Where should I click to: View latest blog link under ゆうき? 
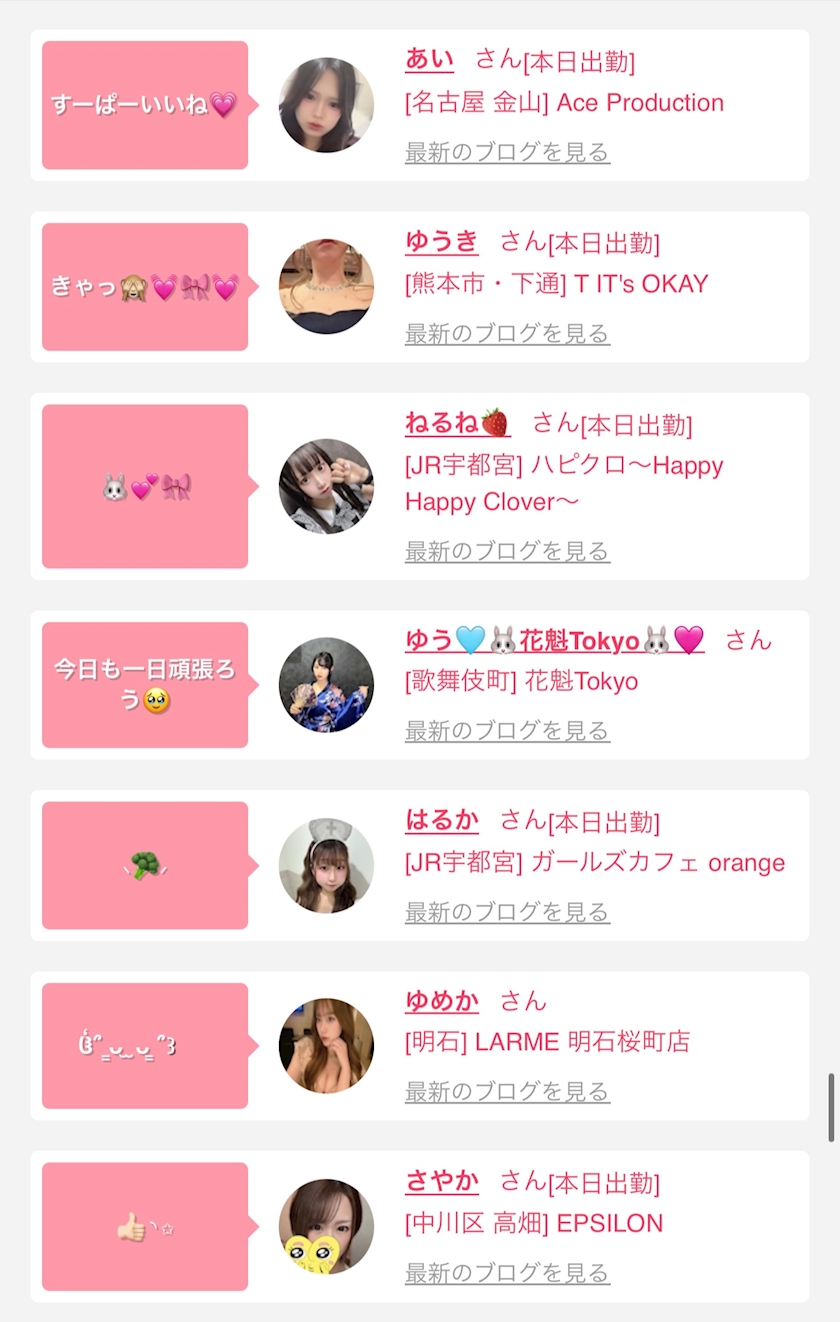pyautogui.click(x=507, y=334)
